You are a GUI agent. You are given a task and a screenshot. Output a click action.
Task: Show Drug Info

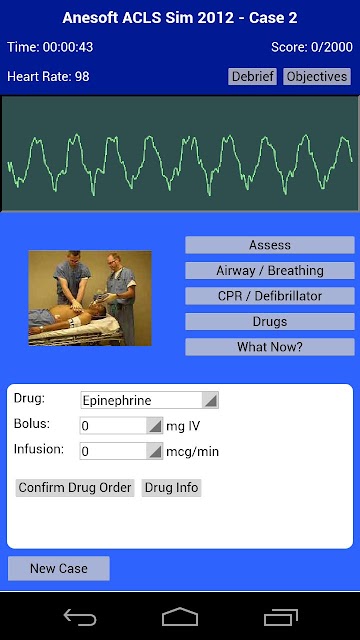tap(171, 488)
